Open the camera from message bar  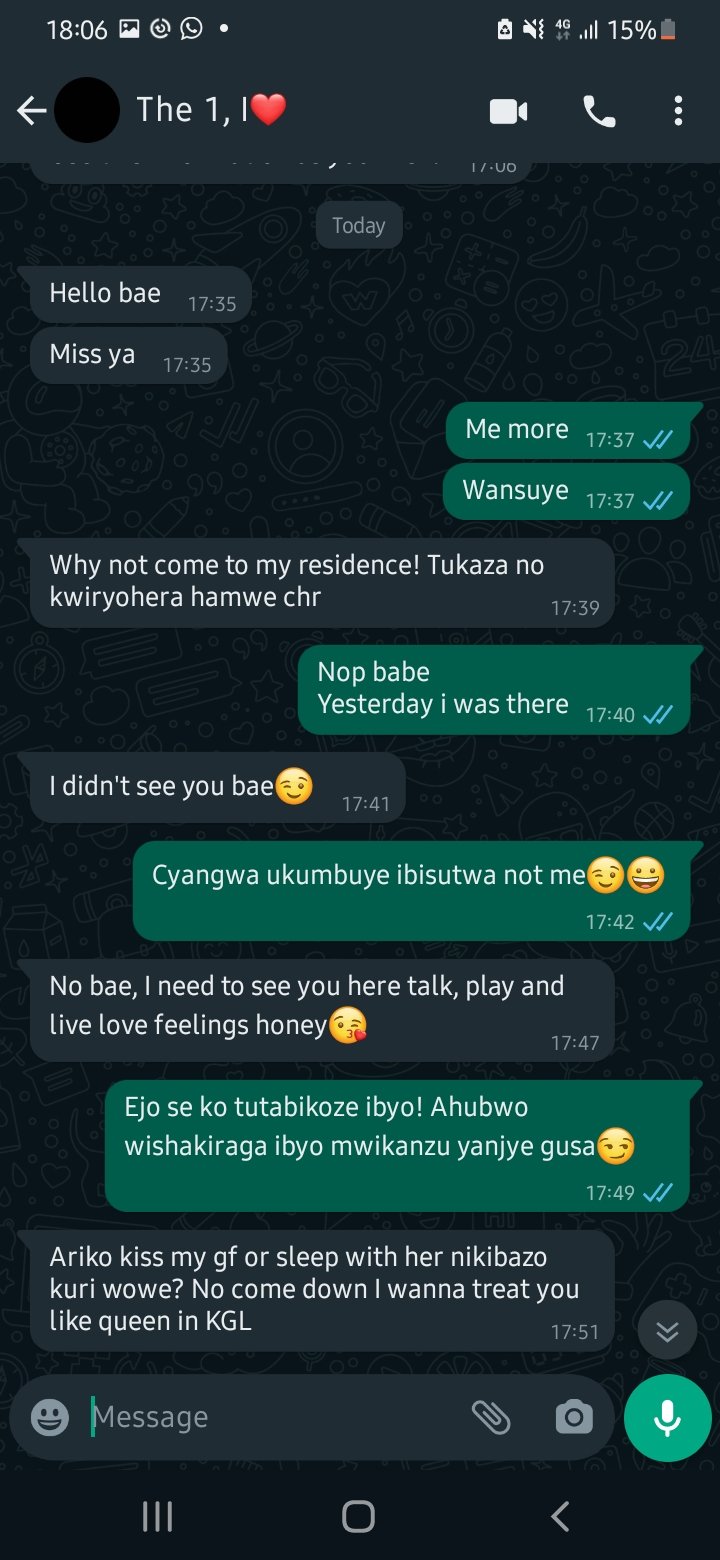[x=574, y=1417]
